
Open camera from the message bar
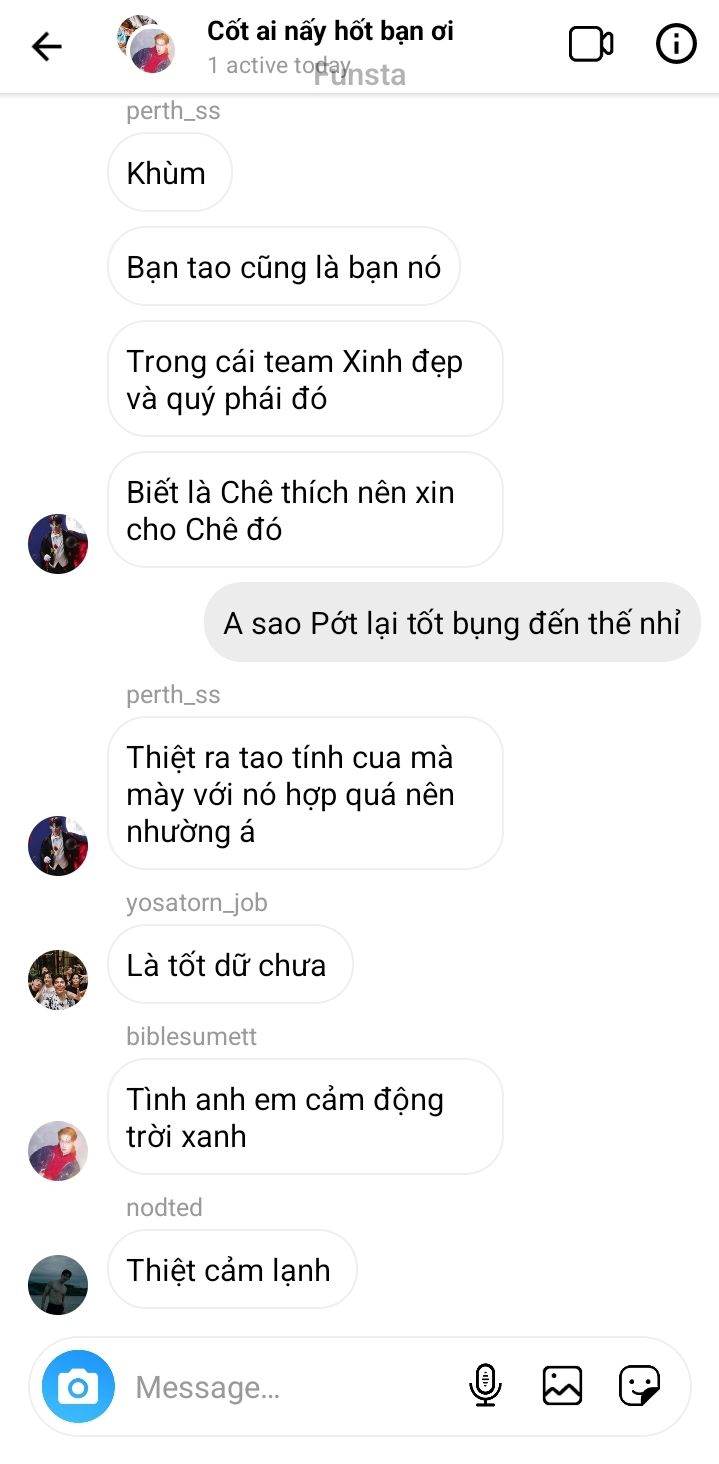click(78, 1386)
